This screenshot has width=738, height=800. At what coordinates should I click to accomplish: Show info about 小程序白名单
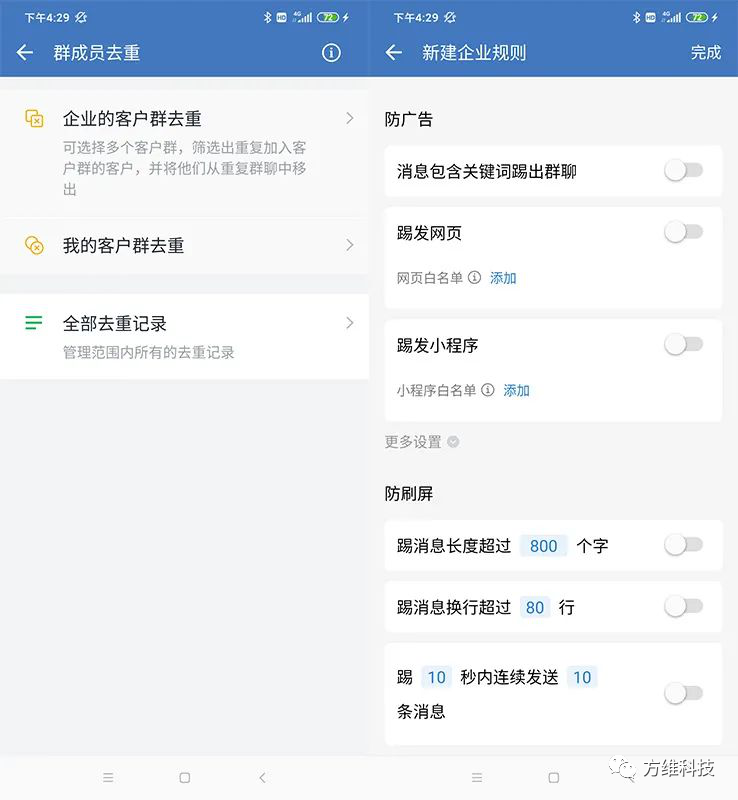point(488,390)
